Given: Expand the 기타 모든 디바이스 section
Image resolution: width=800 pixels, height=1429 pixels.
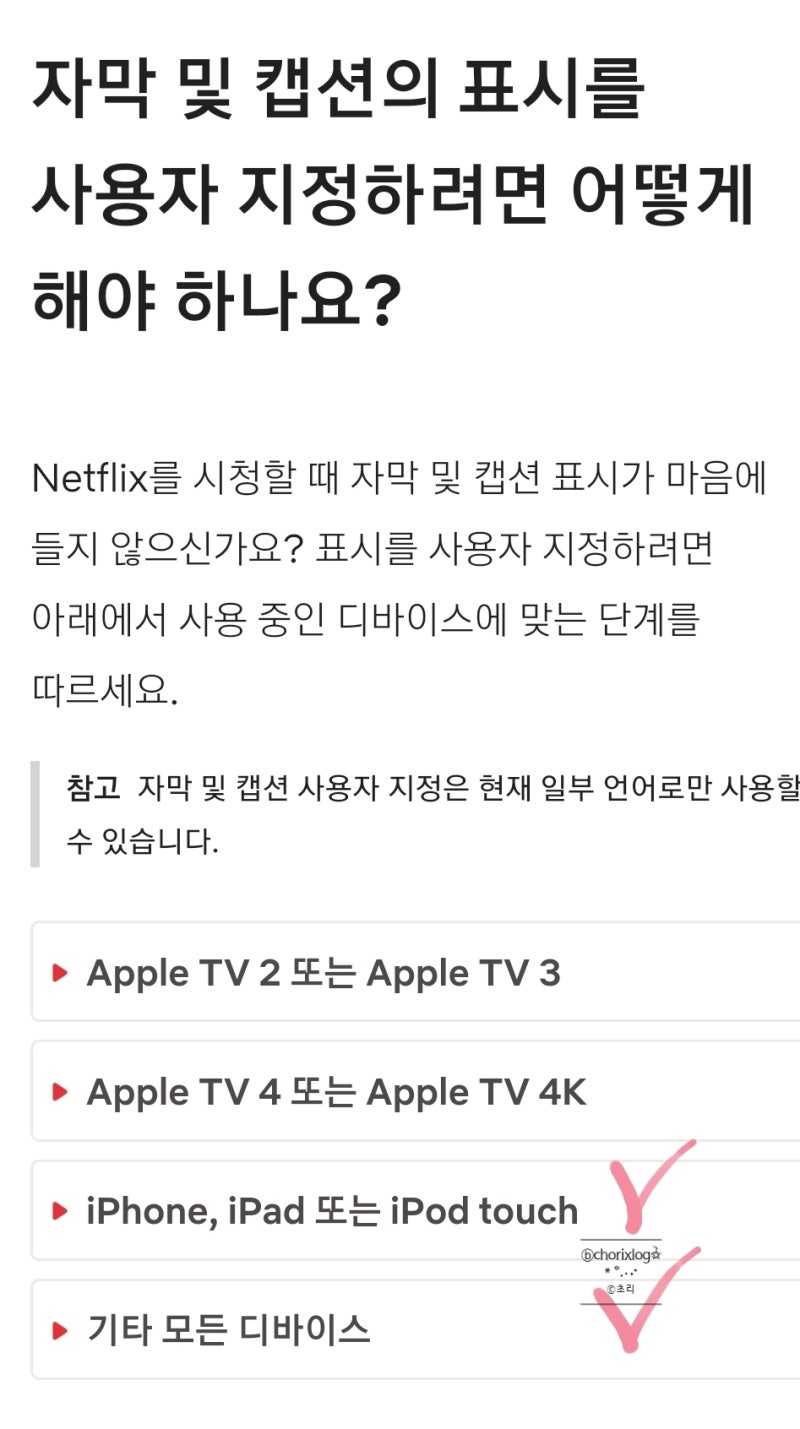Looking at the screenshot, I should pos(416,1329).
